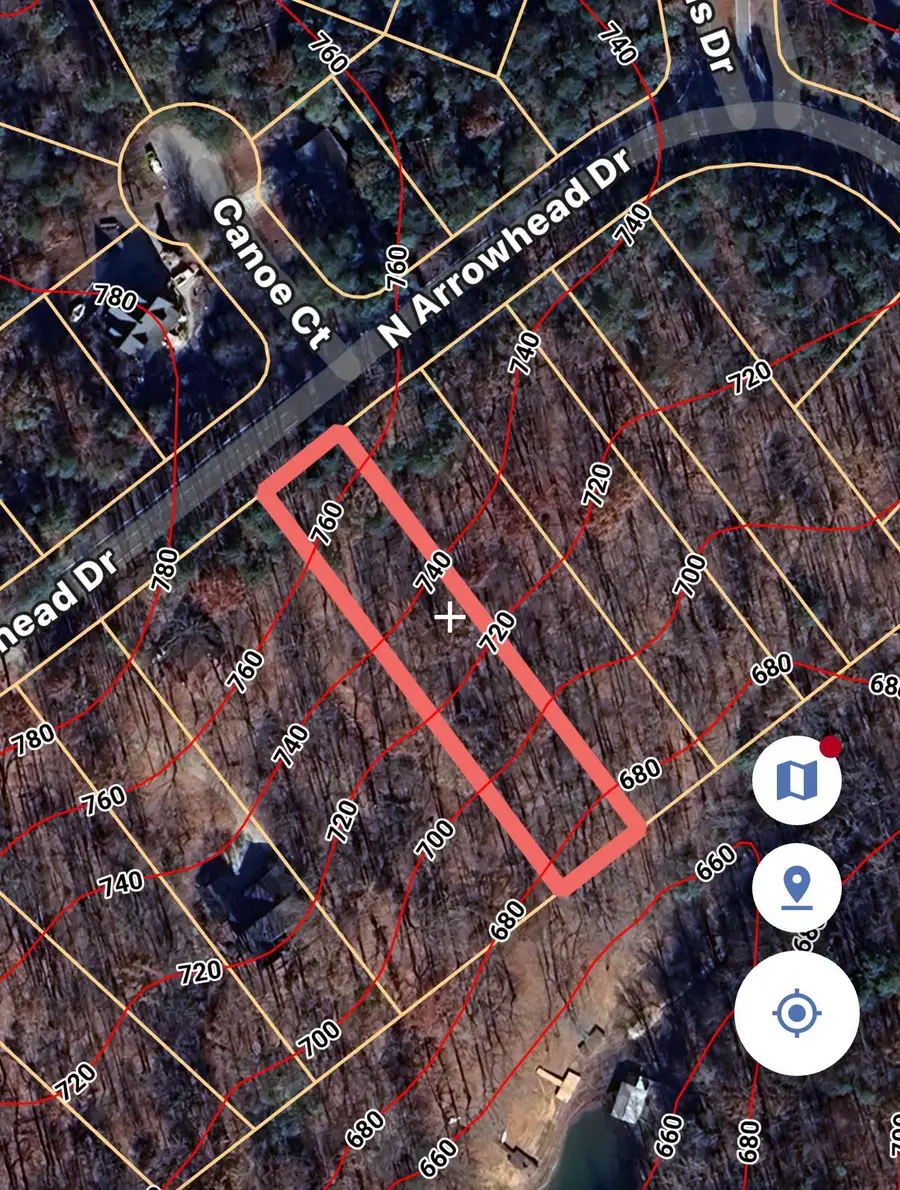Viewport: 900px width, 1190px height.
Task: Select the location pin icon
Action: 795,888
